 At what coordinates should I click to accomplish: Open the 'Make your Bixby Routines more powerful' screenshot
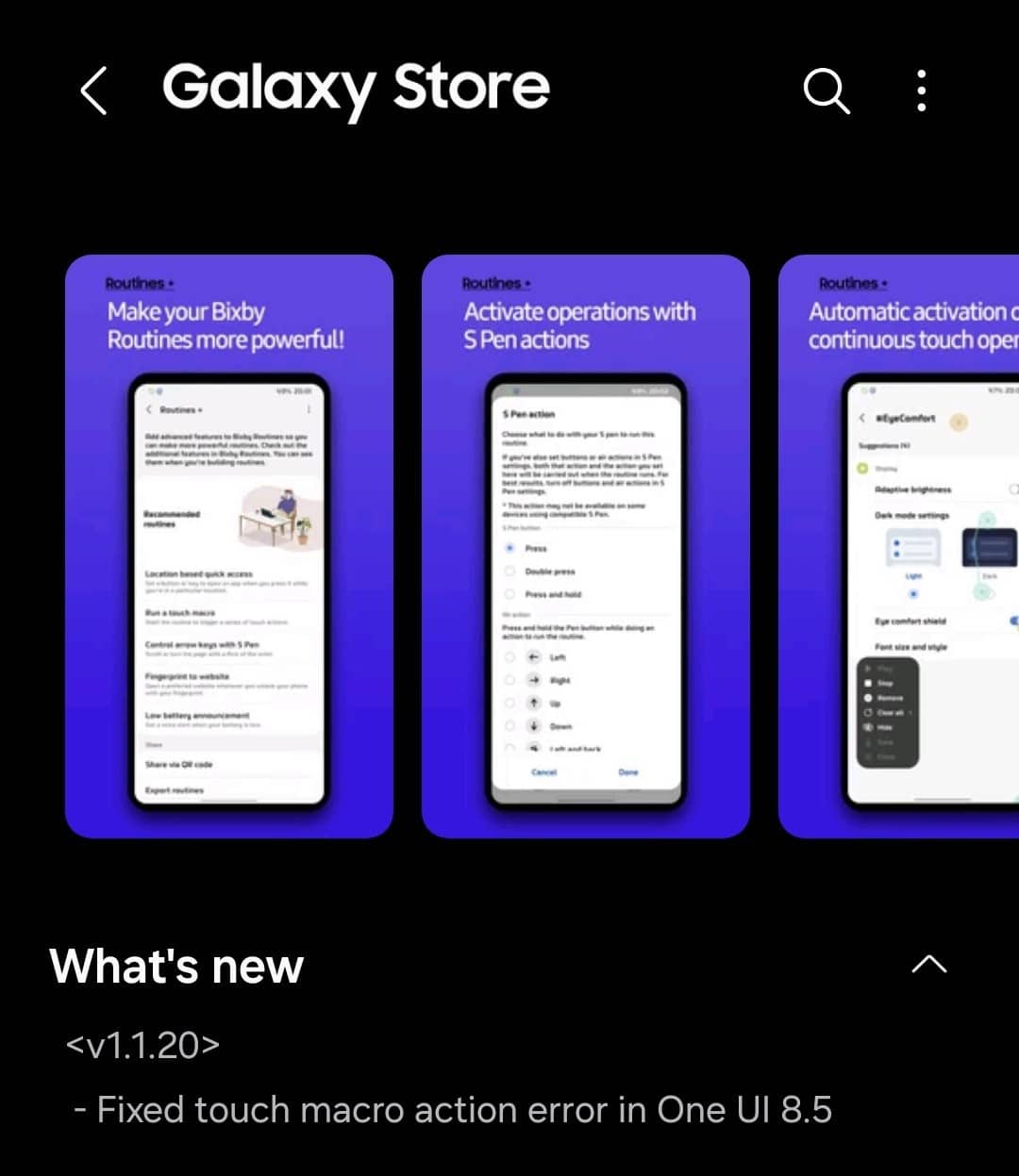pos(228,546)
